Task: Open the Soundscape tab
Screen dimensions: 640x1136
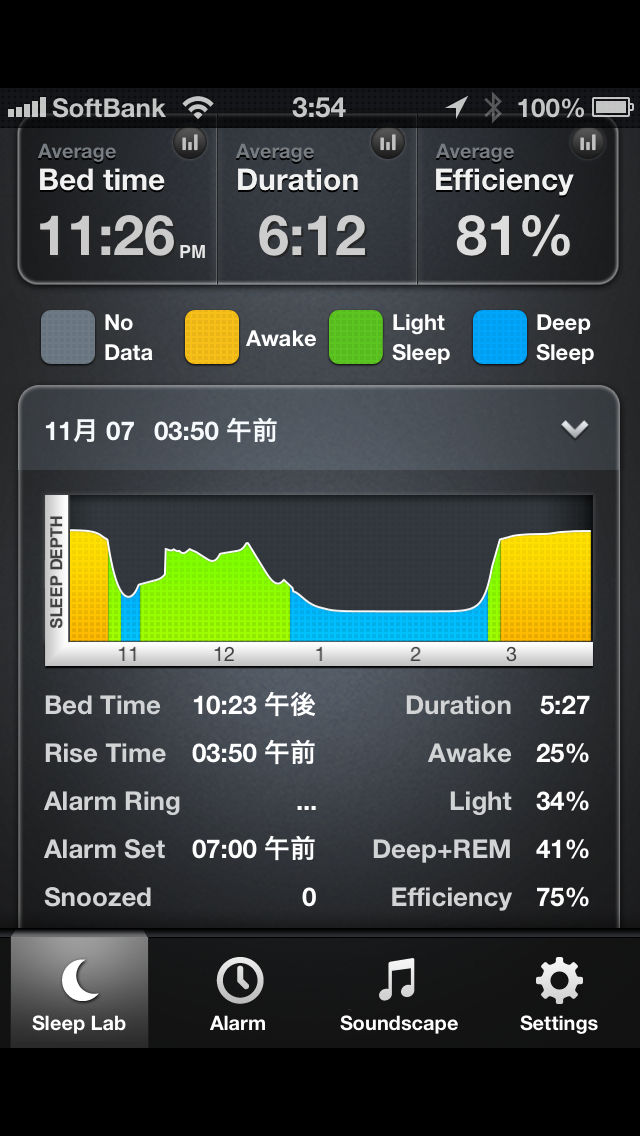Action: click(x=399, y=991)
